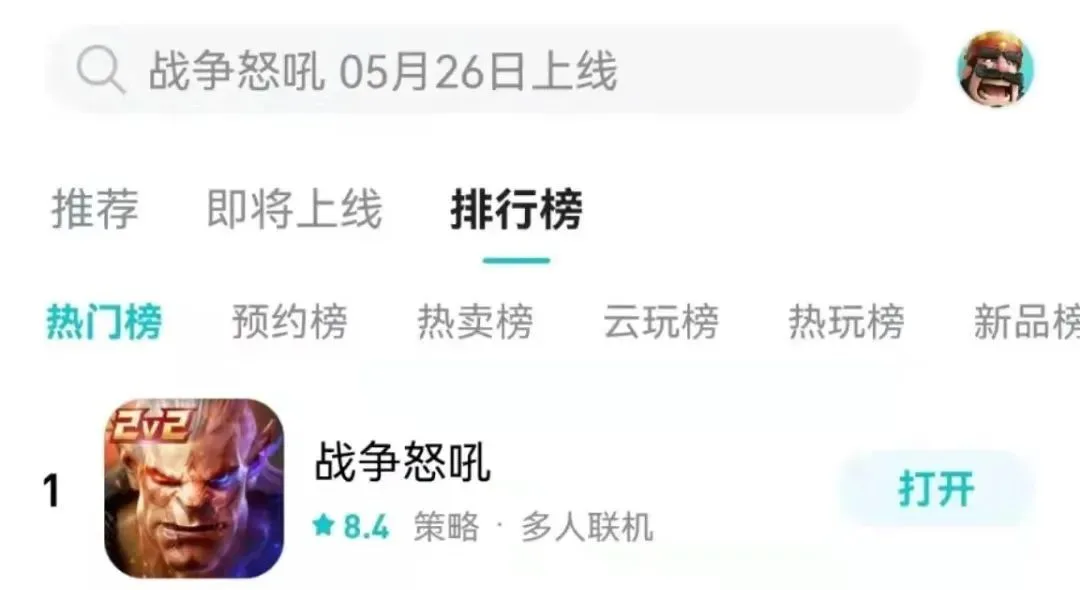The width and height of the screenshot is (1080, 590).
Task: Select the 热门榜 ranking
Action: (104, 322)
